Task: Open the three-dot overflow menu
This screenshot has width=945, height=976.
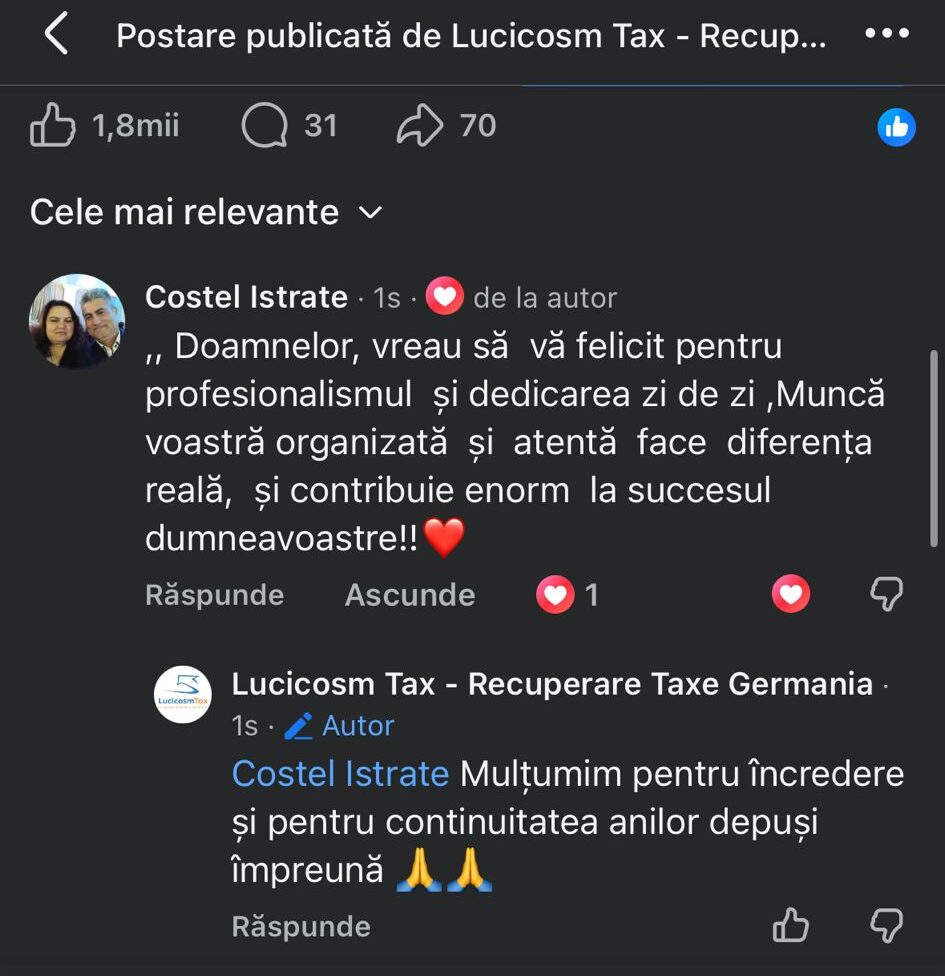Action: coord(886,35)
